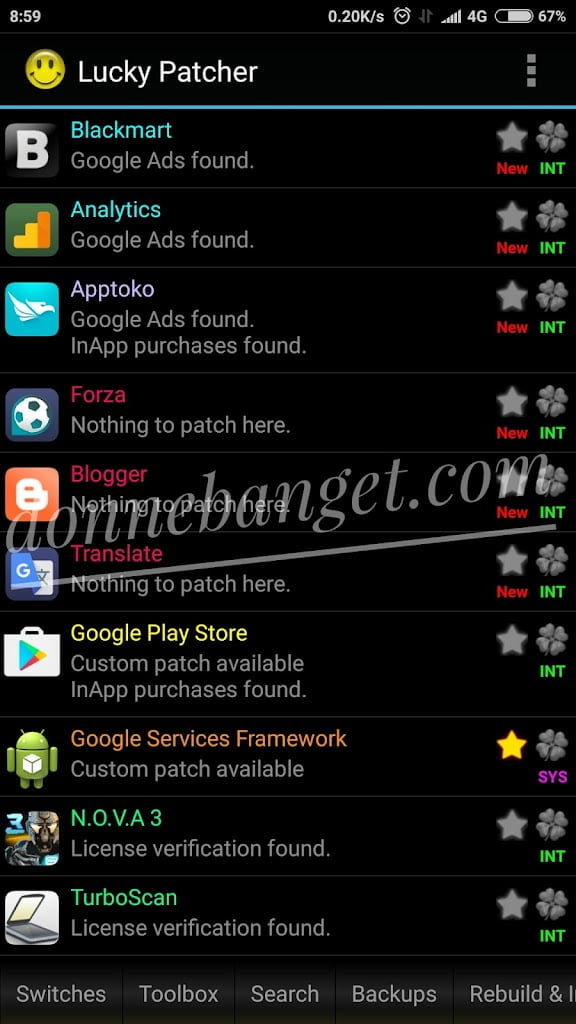Tap the TurboScan app row

pos(288,917)
